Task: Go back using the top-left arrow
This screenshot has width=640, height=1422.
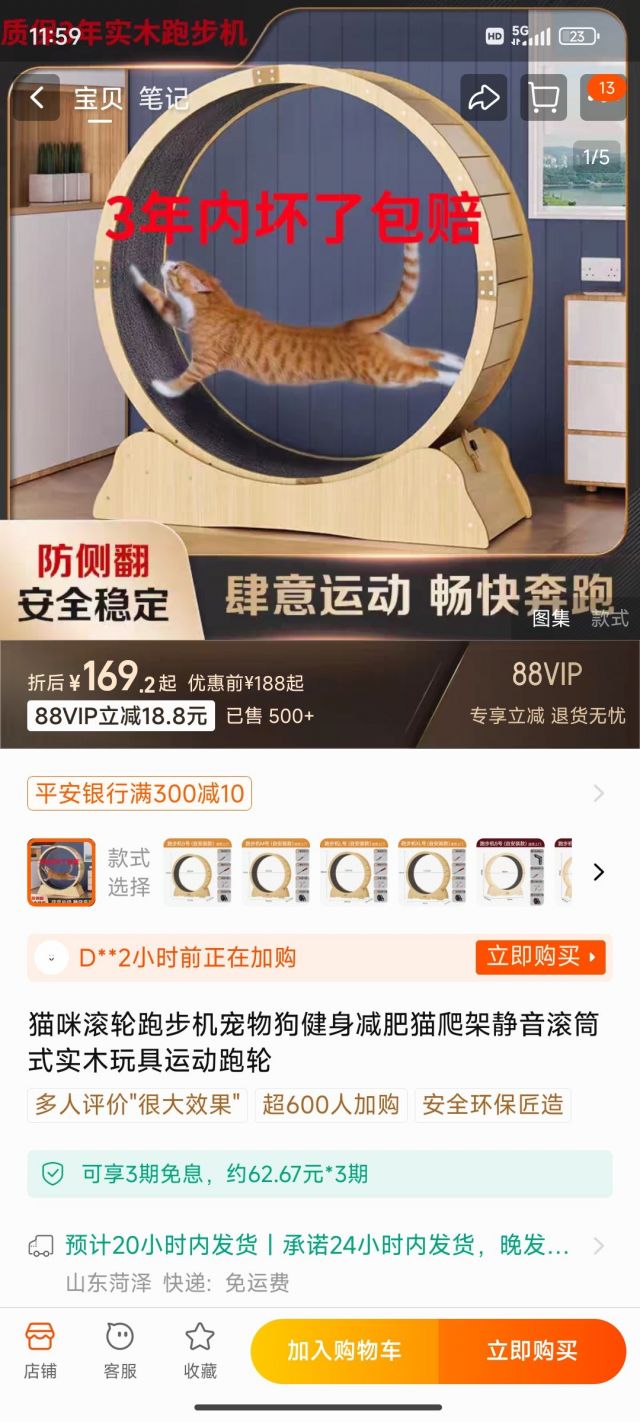Action: coord(37,98)
